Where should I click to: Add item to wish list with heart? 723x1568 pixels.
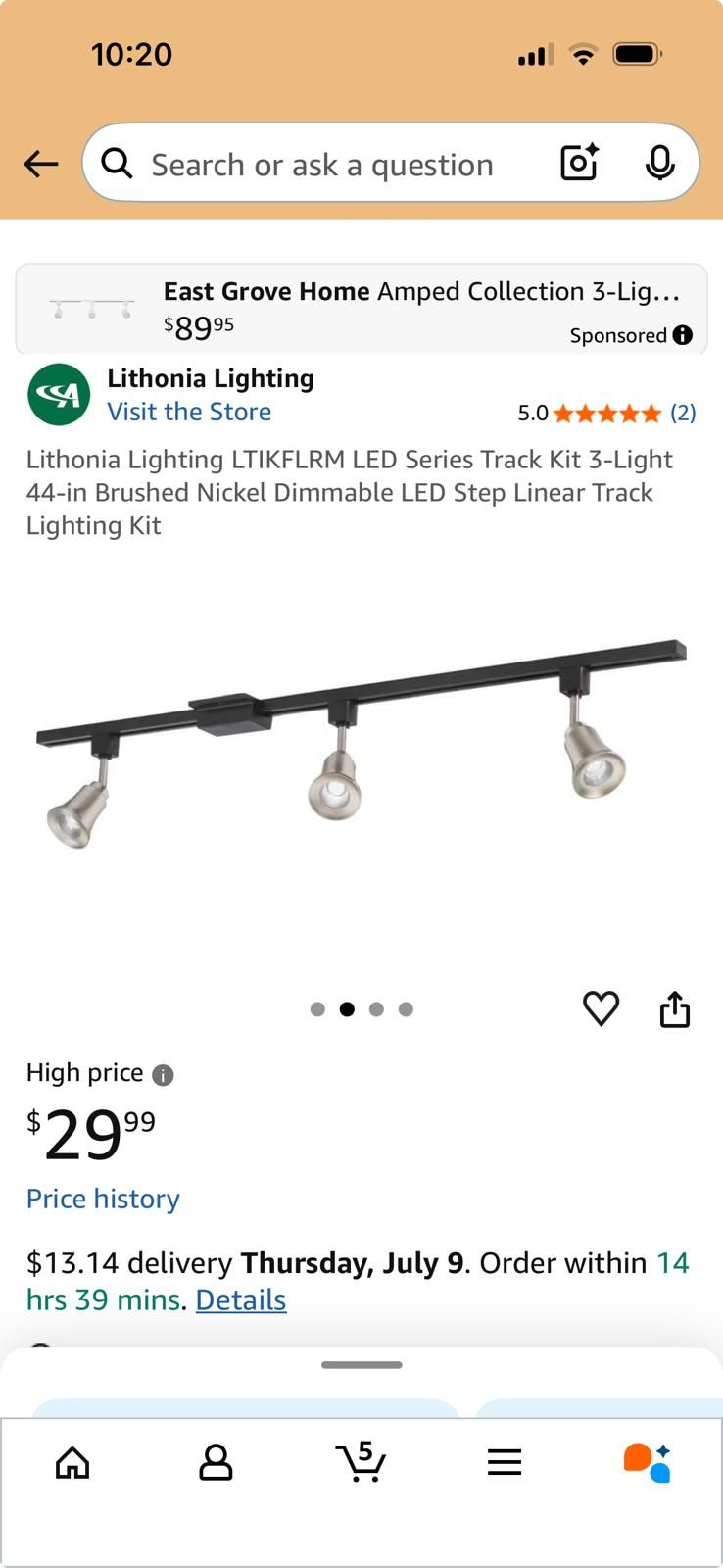tap(601, 1008)
